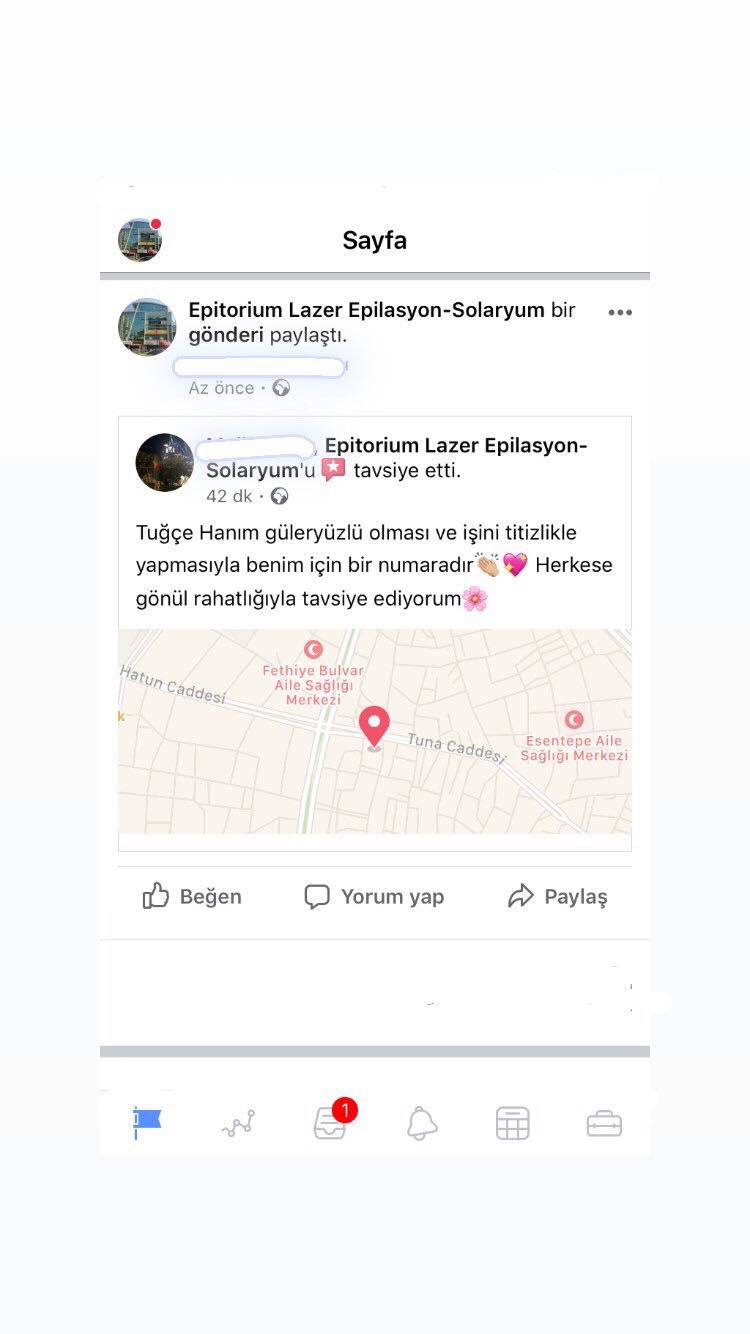Open the notifications bell tab
This screenshot has height=1334, width=750.
coord(422,1124)
